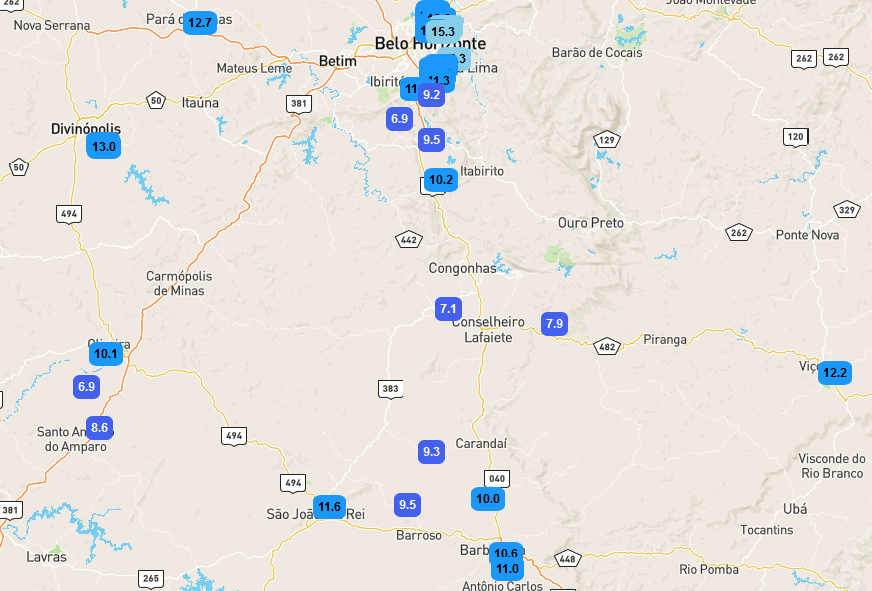This screenshot has width=872, height=591.
Task: Select the 12.2 marker near Viçosa
Action: coord(835,373)
